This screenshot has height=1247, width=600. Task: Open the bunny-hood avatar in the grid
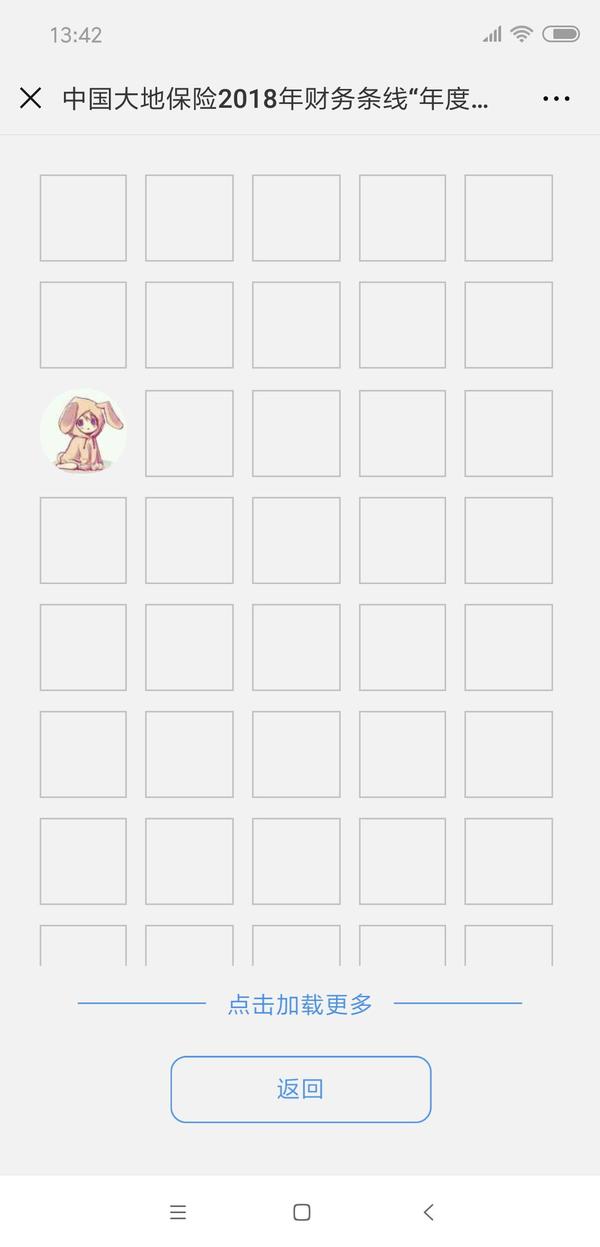tap(83, 431)
